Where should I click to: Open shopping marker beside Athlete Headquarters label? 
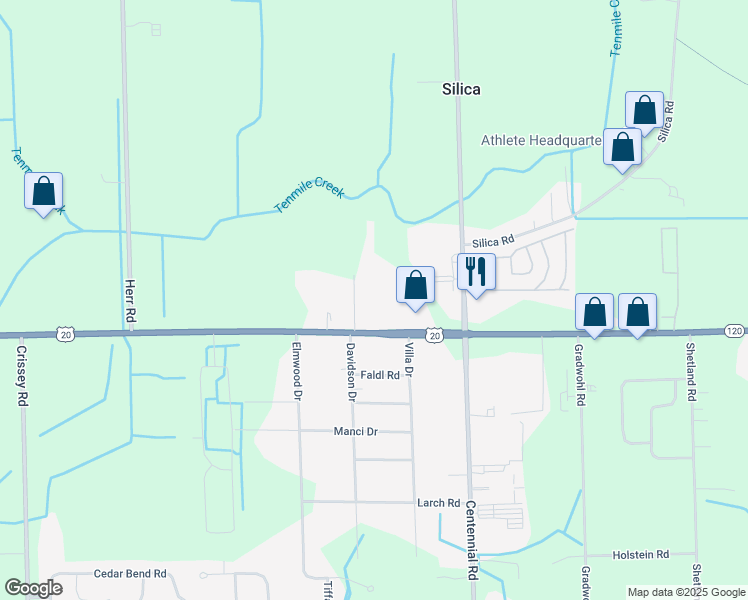point(622,148)
